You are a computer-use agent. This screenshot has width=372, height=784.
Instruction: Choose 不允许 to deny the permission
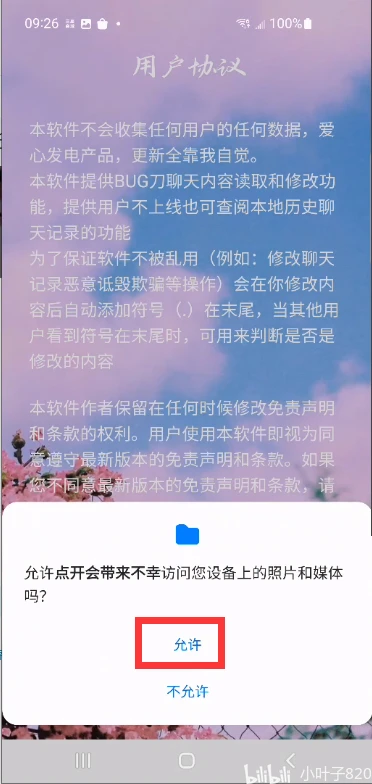point(188,692)
